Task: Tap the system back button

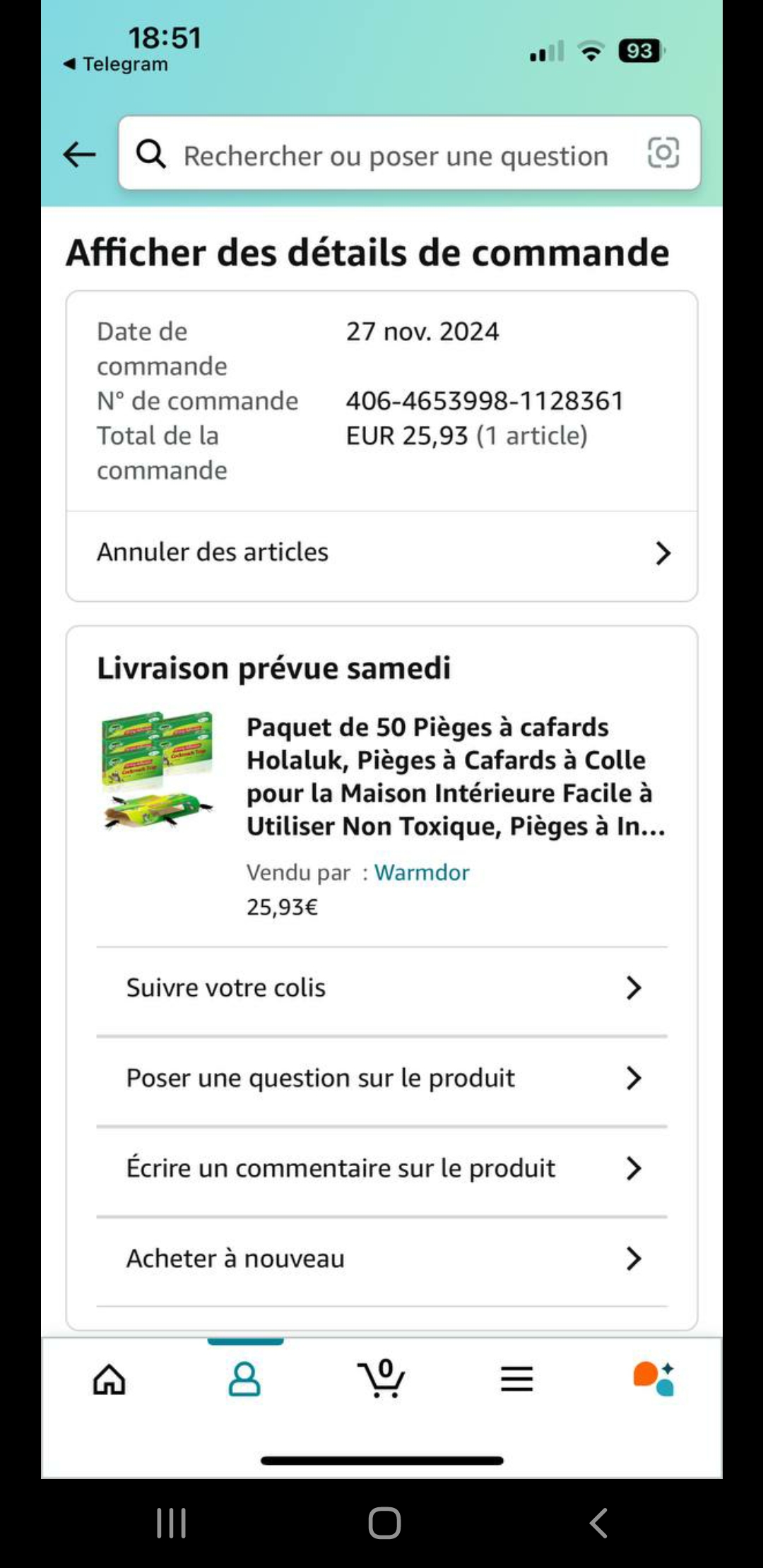Action: 598,1523
